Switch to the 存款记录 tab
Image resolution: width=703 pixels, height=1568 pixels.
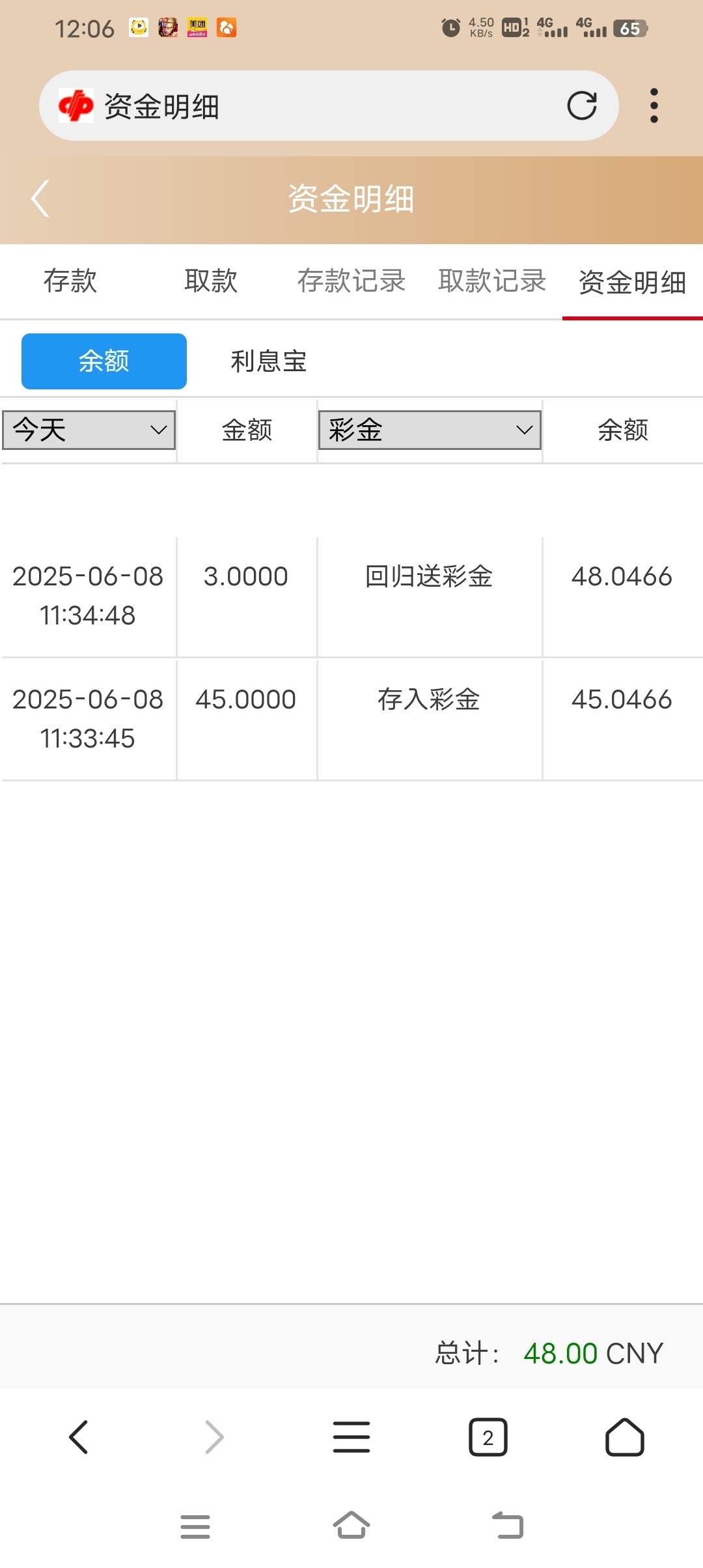pyautogui.click(x=352, y=281)
